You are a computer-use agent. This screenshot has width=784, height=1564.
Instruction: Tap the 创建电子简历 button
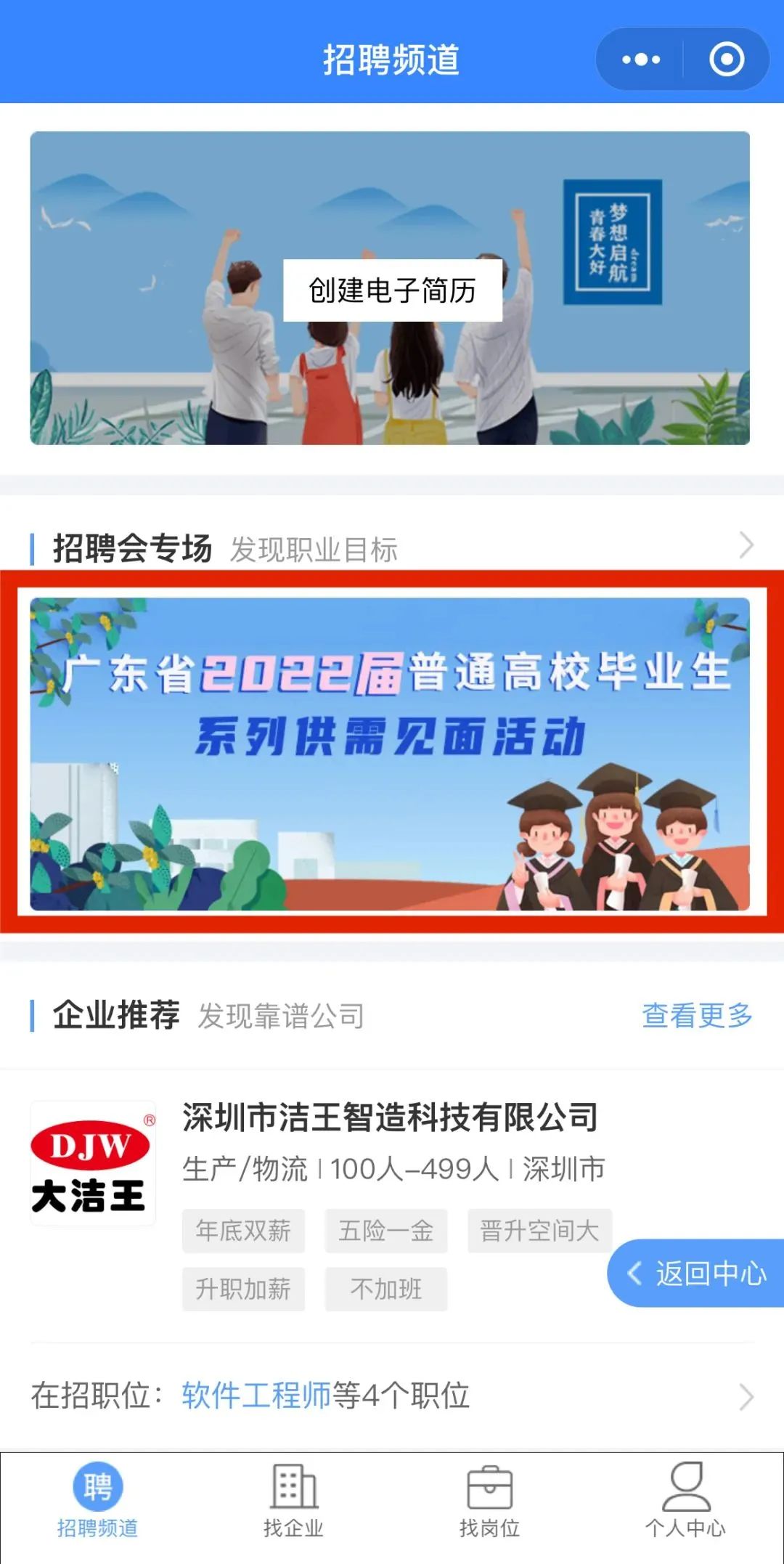coord(392,290)
